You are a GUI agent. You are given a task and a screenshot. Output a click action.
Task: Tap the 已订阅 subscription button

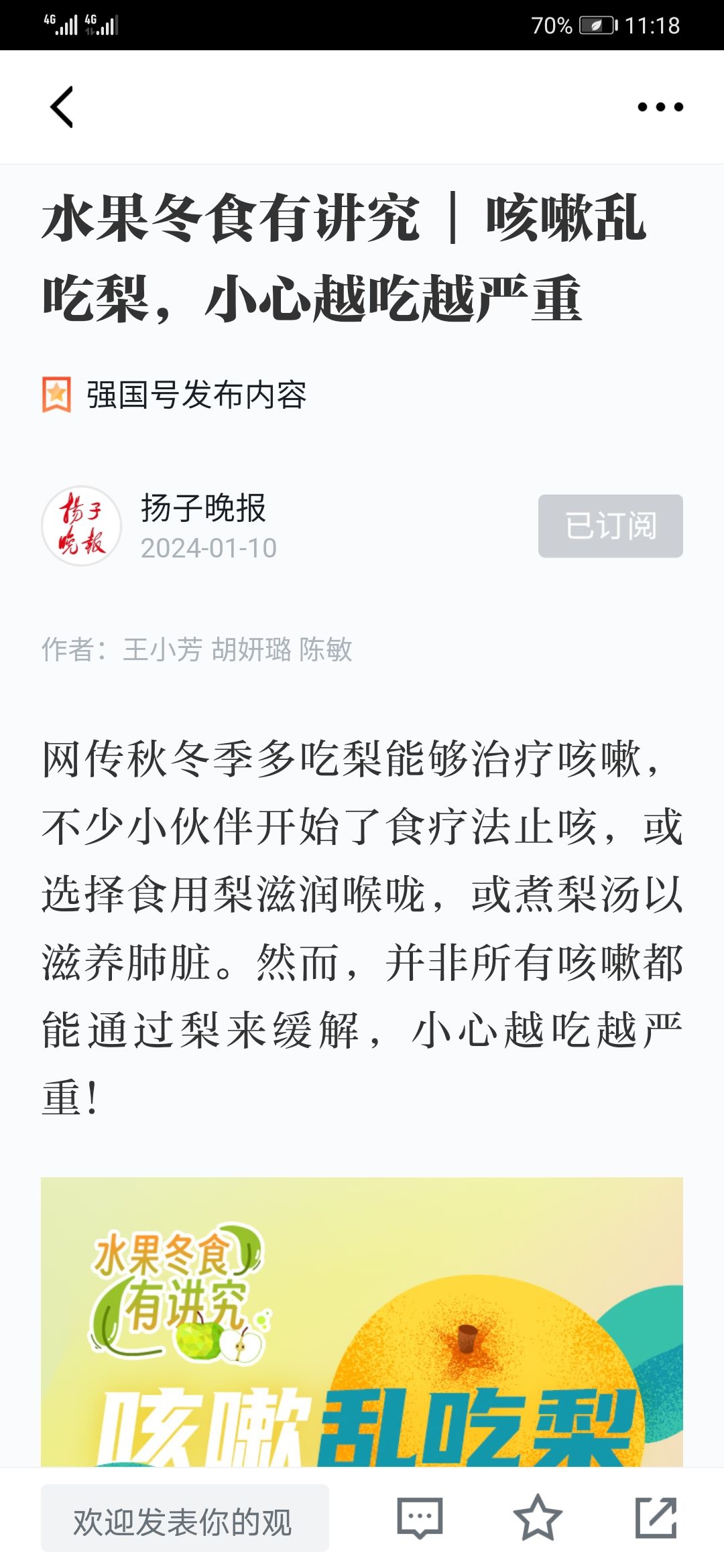[x=610, y=526]
